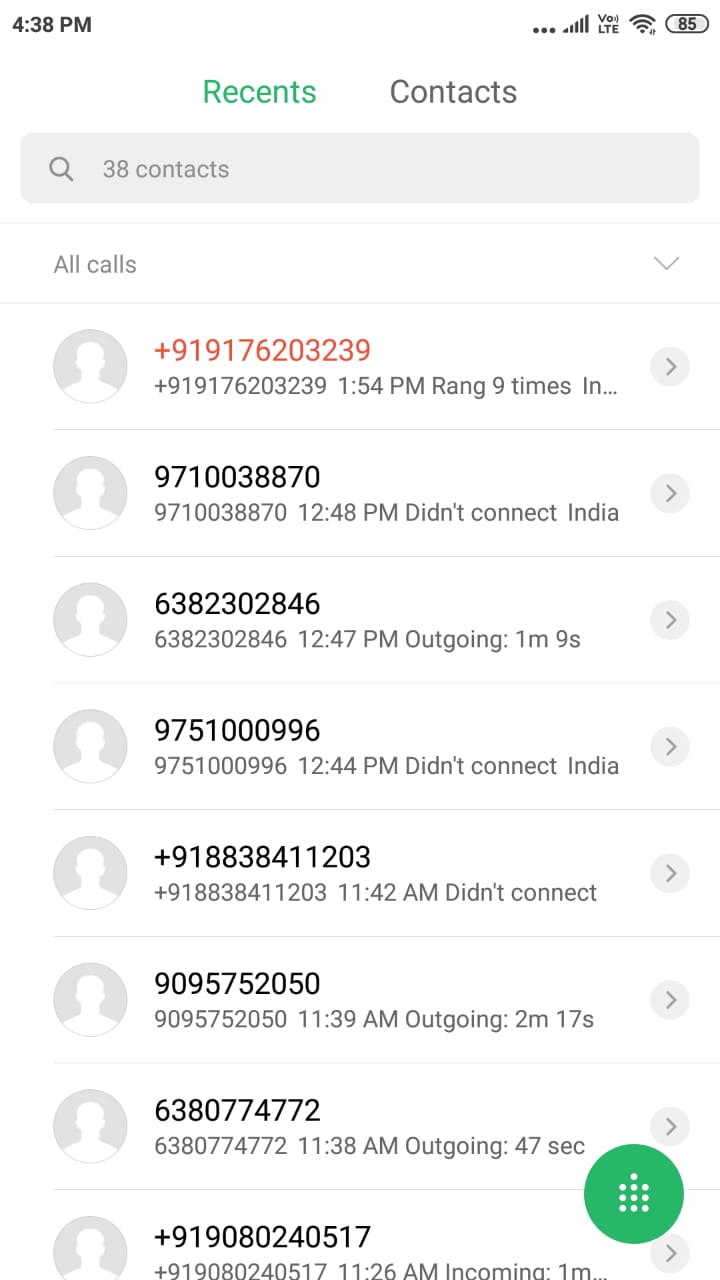Call back missed number +919176203239
The height and width of the screenshot is (1280, 720).
tap(340, 367)
